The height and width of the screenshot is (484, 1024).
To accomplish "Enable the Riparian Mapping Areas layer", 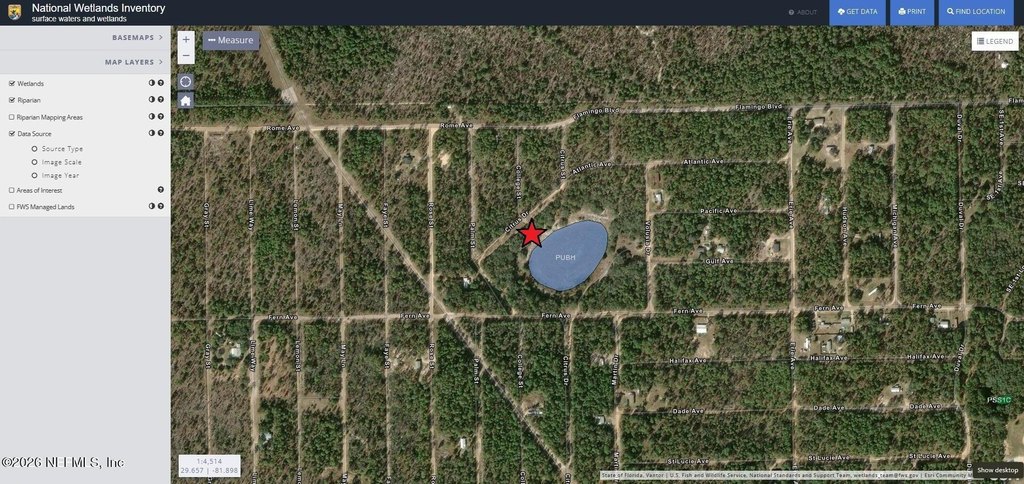I will tap(11, 117).
